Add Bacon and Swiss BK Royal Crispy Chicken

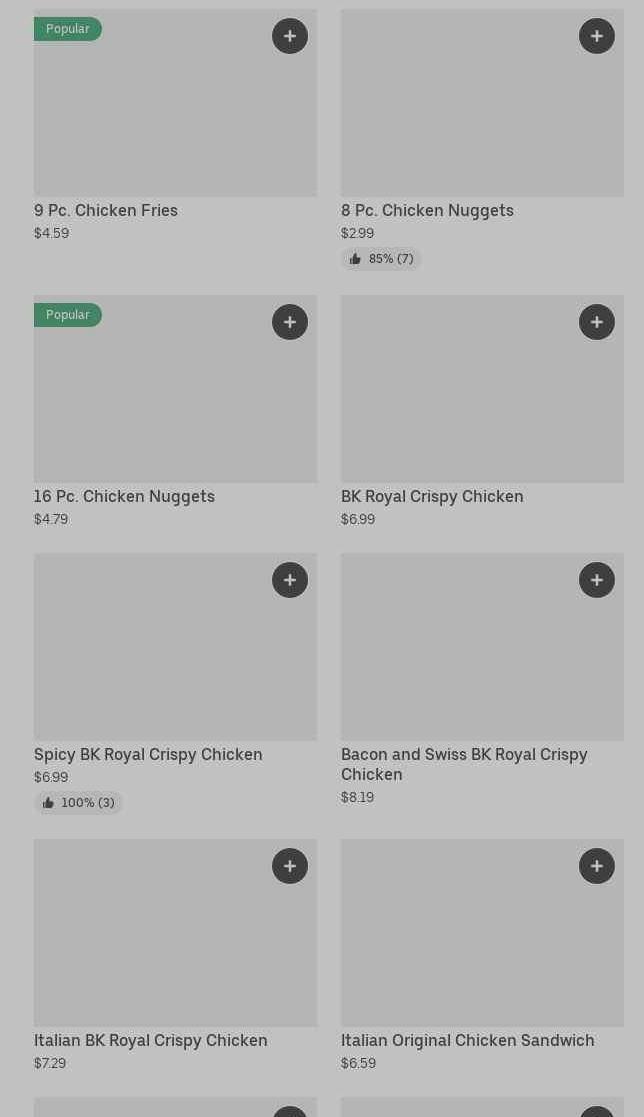coord(597,580)
